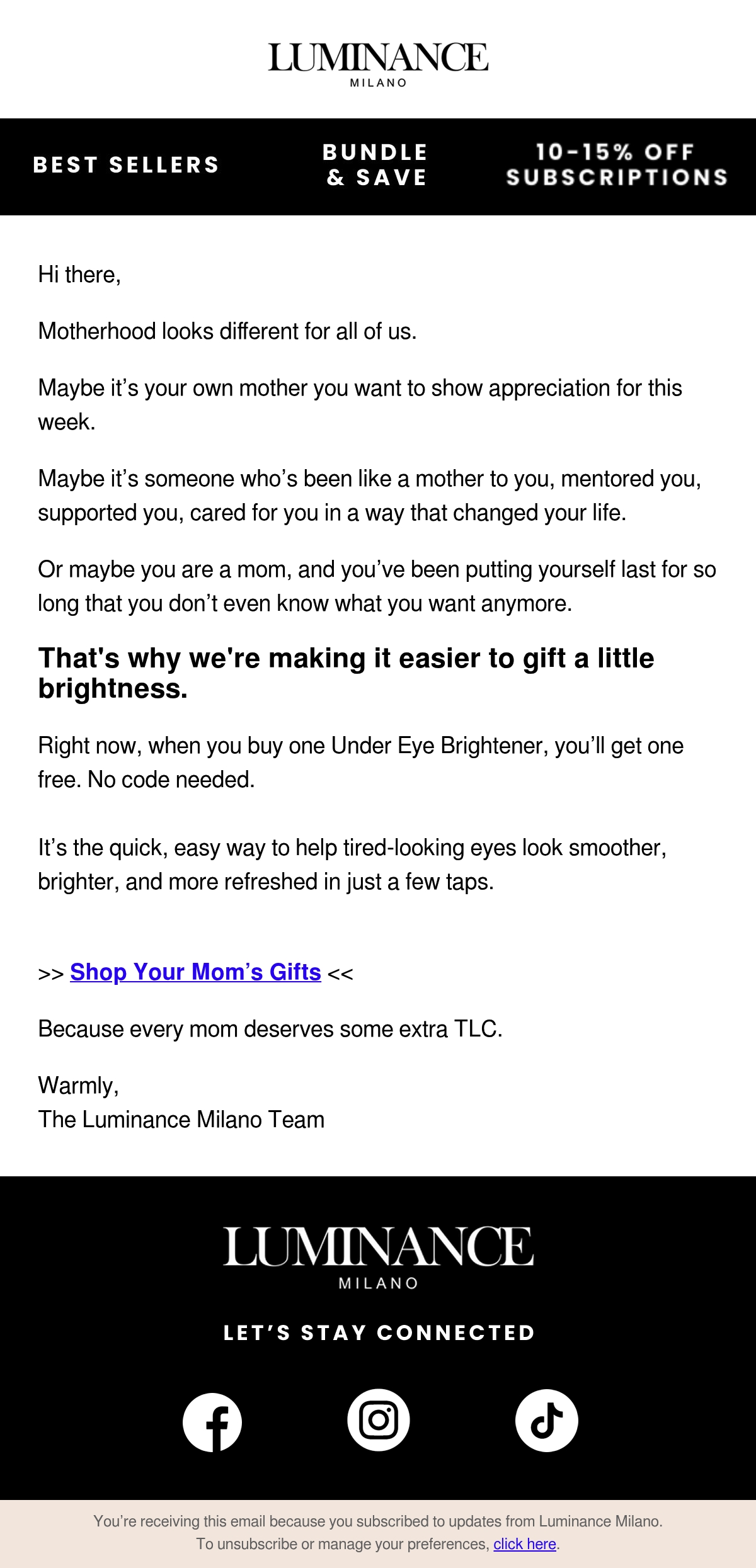The image size is (756, 1568).
Task: Open the TikTok profile
Action: pos(547,1421)
